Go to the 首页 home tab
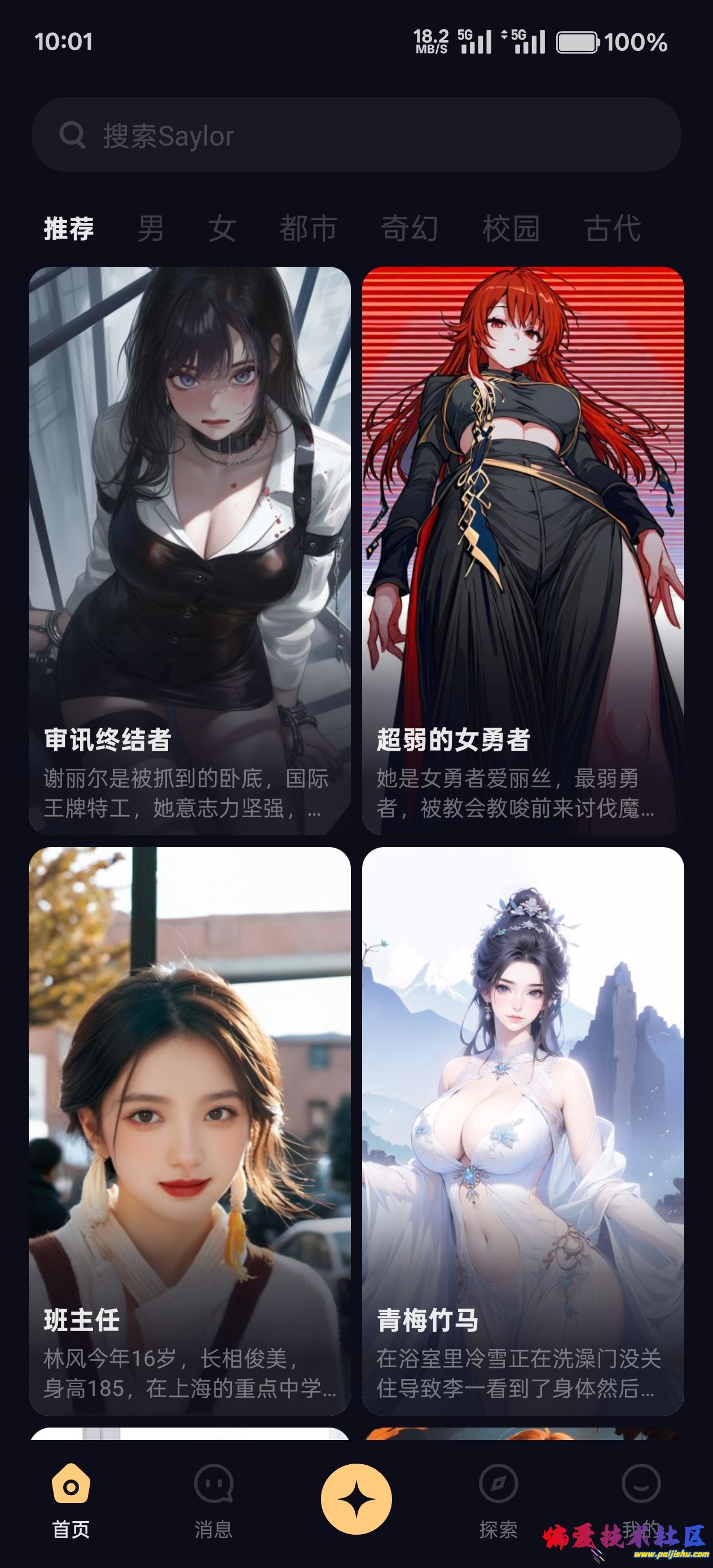The width and height of the screenshot is (713, 1568). (x=71, y=1500)
